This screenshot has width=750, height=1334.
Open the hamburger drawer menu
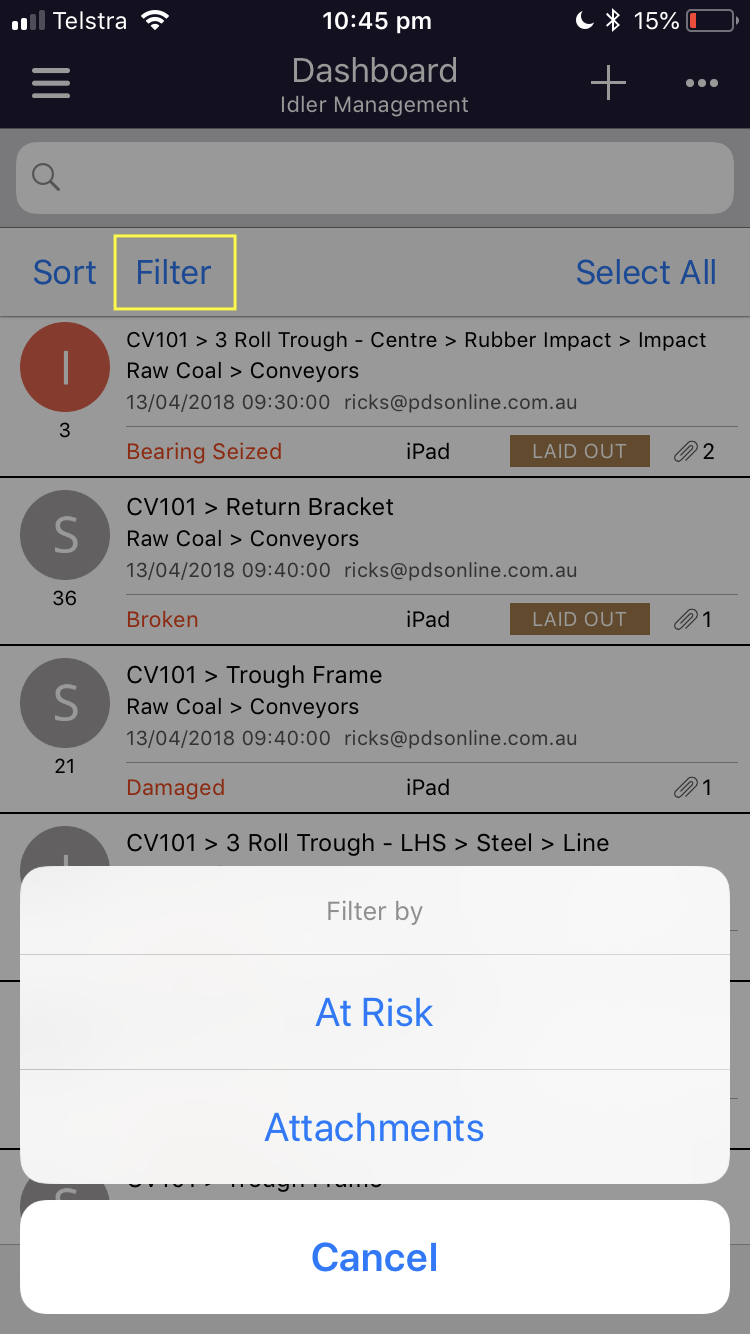[x=51, y=83]
